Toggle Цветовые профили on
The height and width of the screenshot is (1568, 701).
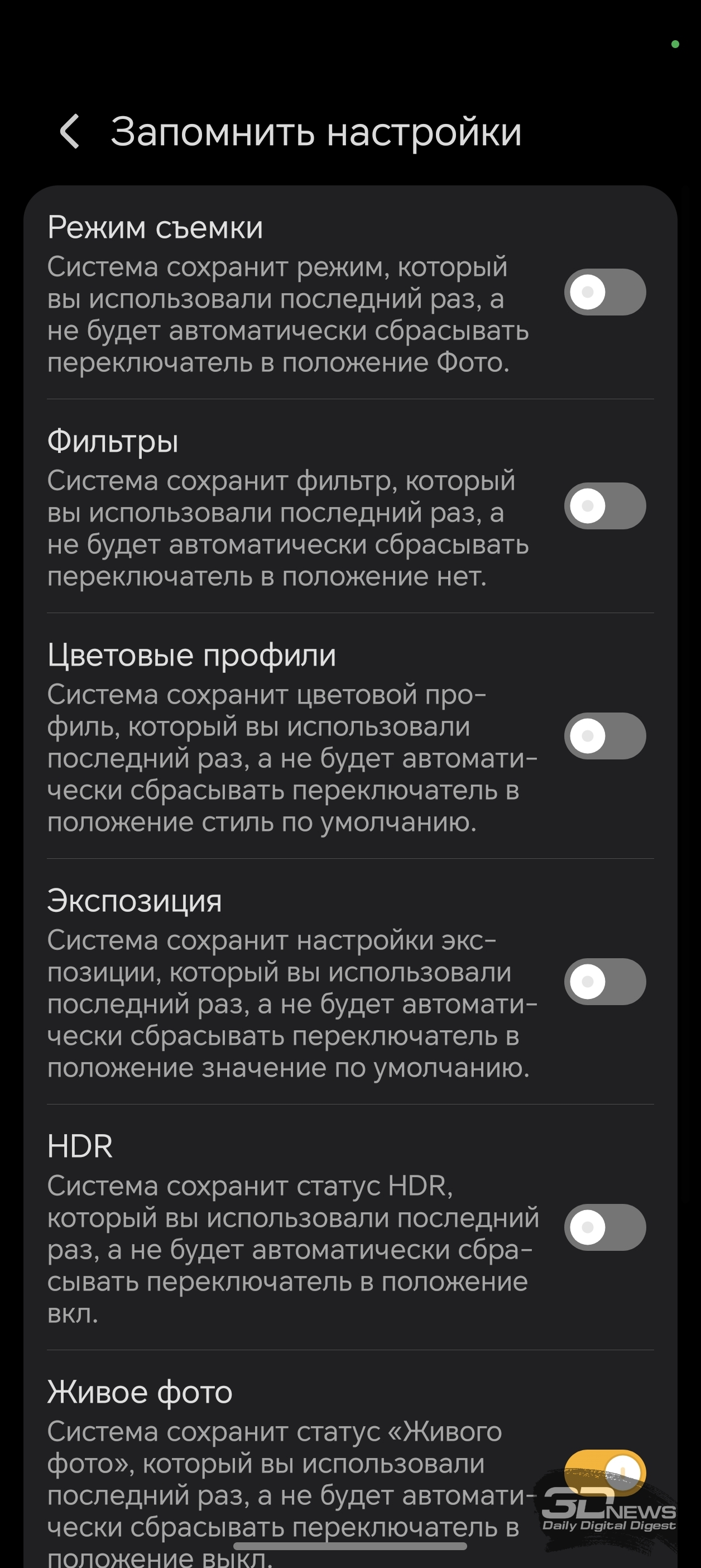pos(604,736)
